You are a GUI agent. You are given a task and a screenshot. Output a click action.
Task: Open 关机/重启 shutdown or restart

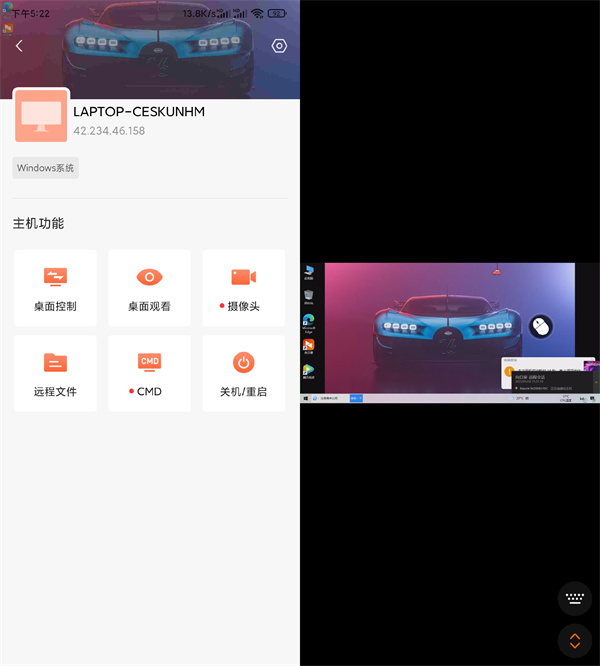pyautogui.click(x=243, y=373)
